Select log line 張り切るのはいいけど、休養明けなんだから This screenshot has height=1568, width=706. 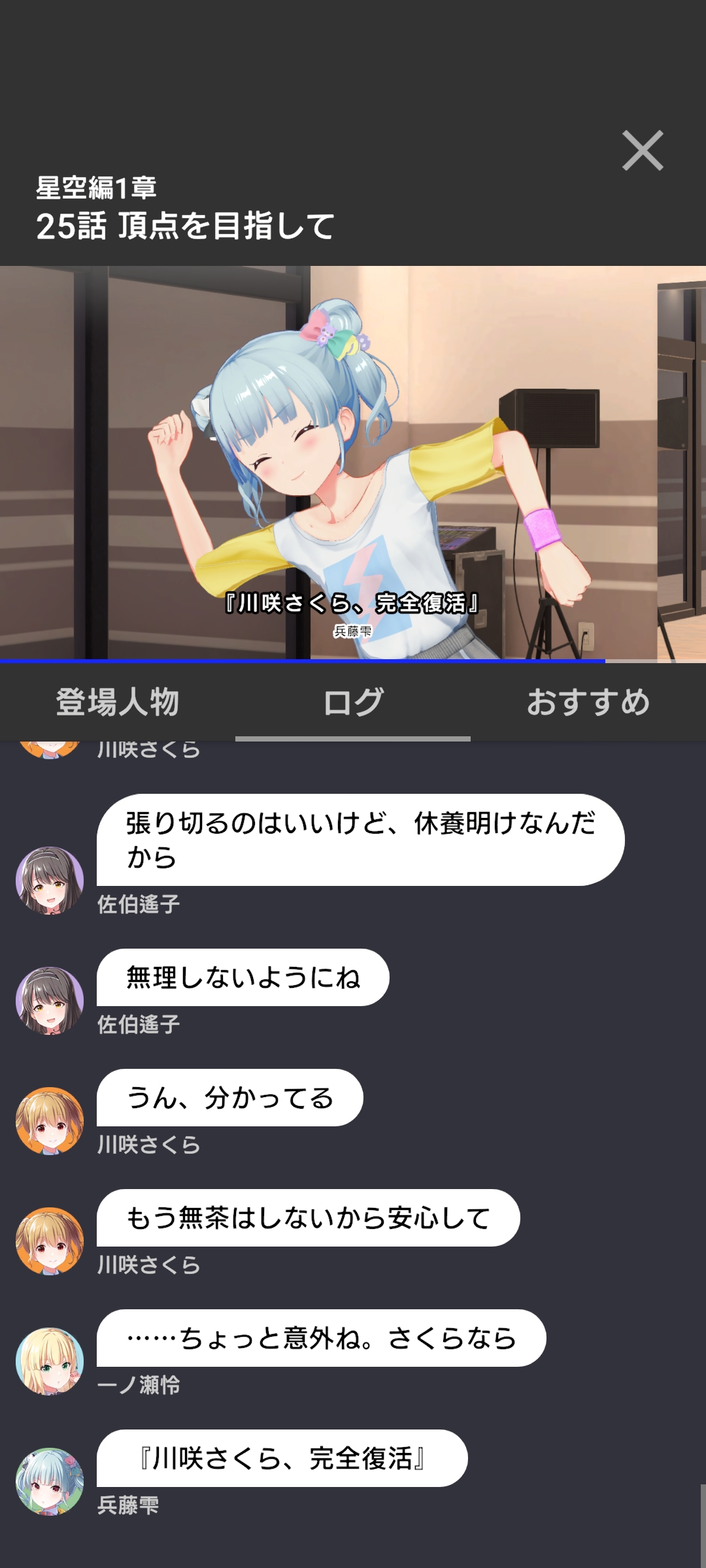pyautogui.click(x=361, y=840)
